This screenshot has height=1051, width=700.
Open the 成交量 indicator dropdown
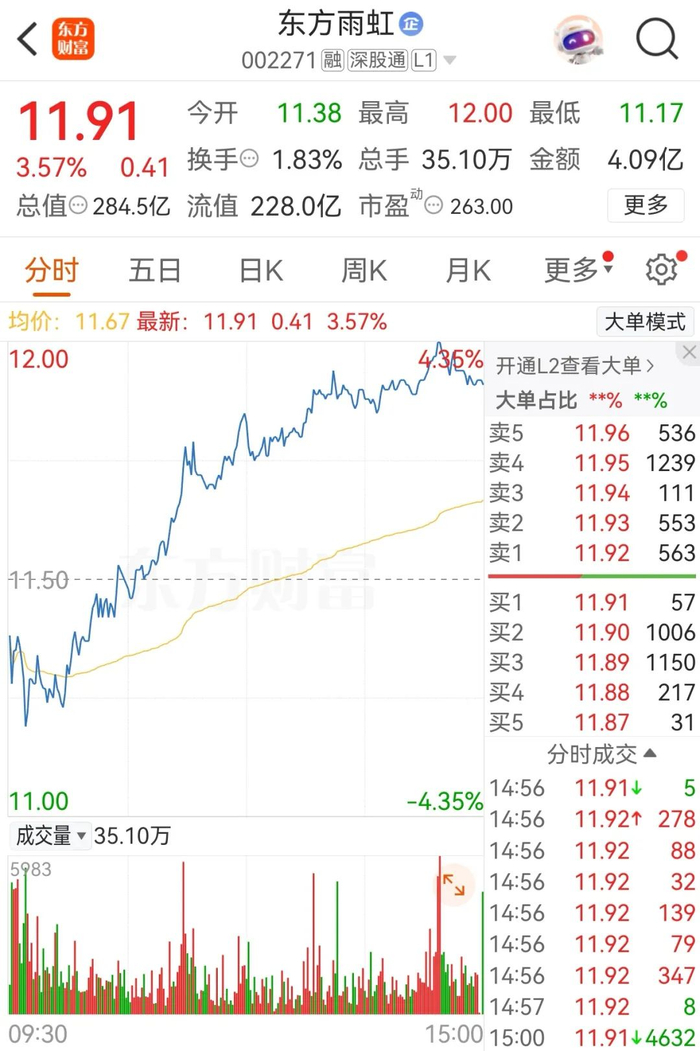50,836
